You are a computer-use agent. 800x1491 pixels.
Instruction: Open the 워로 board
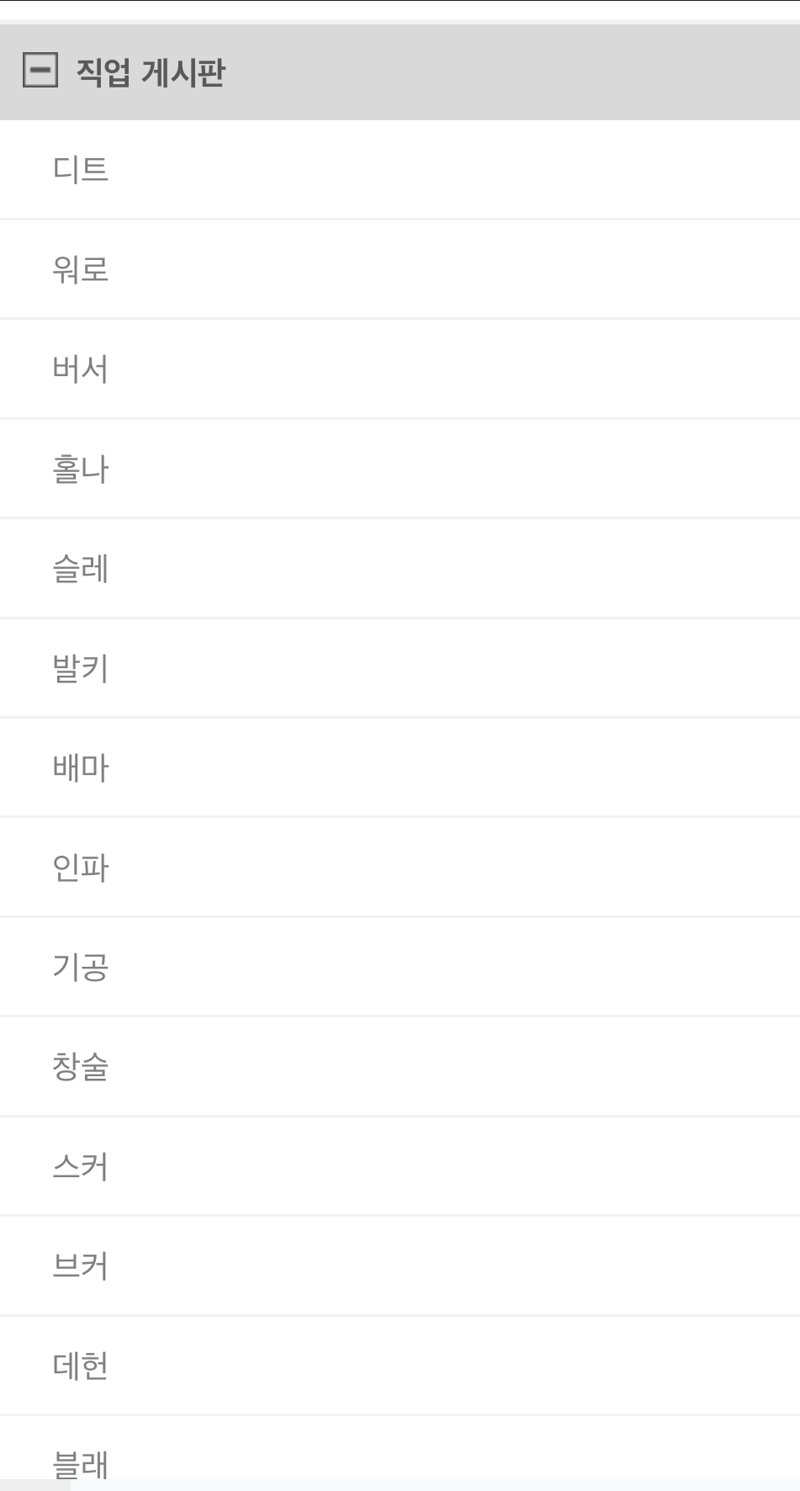(400, 269)
